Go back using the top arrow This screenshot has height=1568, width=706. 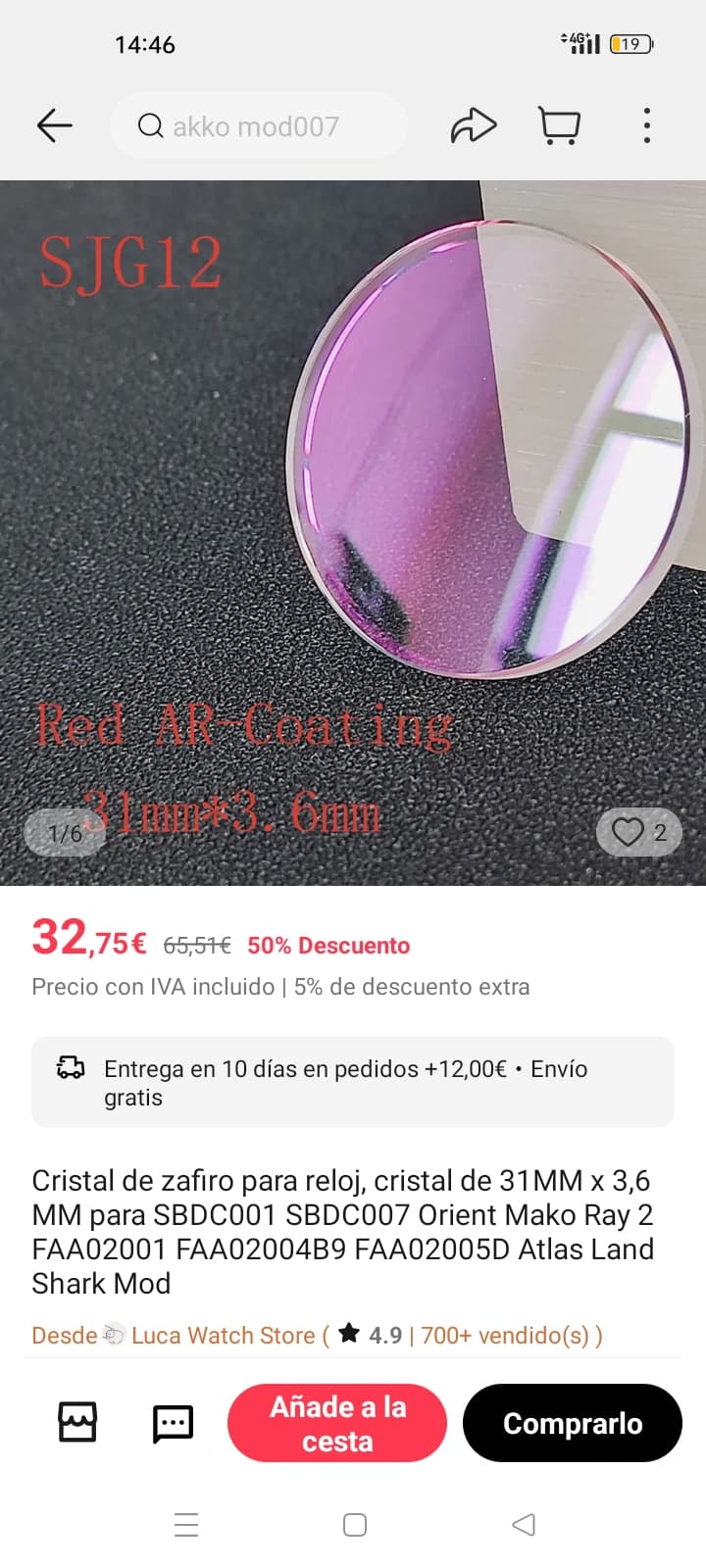click(x=55, y=125)
